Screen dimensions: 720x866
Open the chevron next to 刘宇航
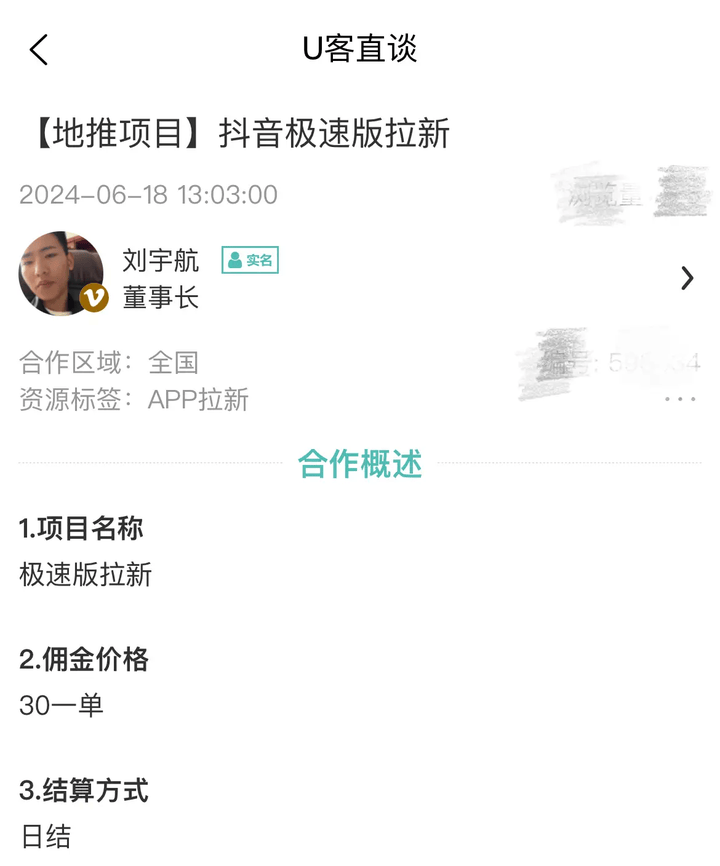click(x=687, y=278)
